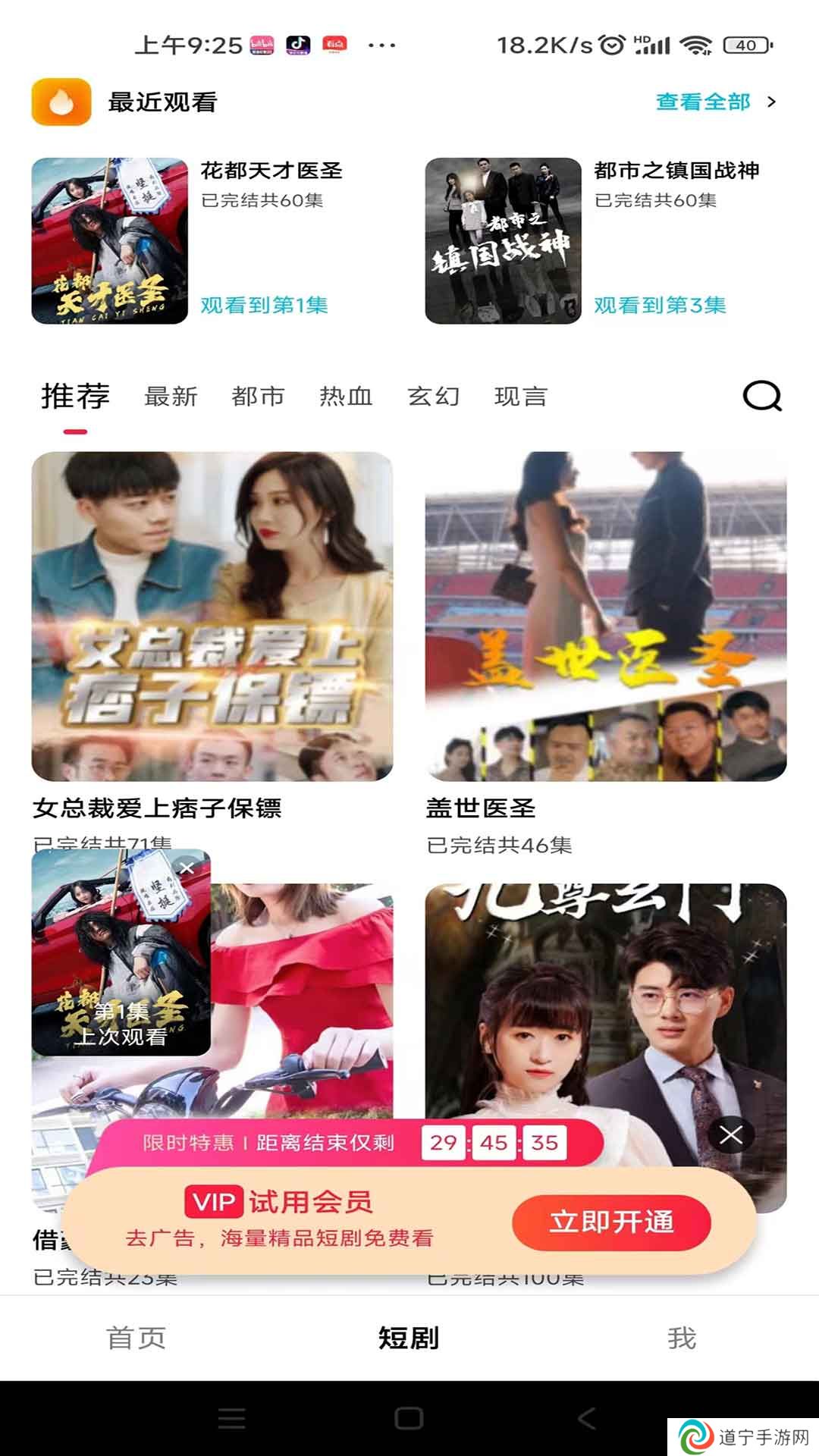This screenshot has height=1456, width=819.
Task: Continue episode 1 from 上次观看 card
Action: coord(121,953)
